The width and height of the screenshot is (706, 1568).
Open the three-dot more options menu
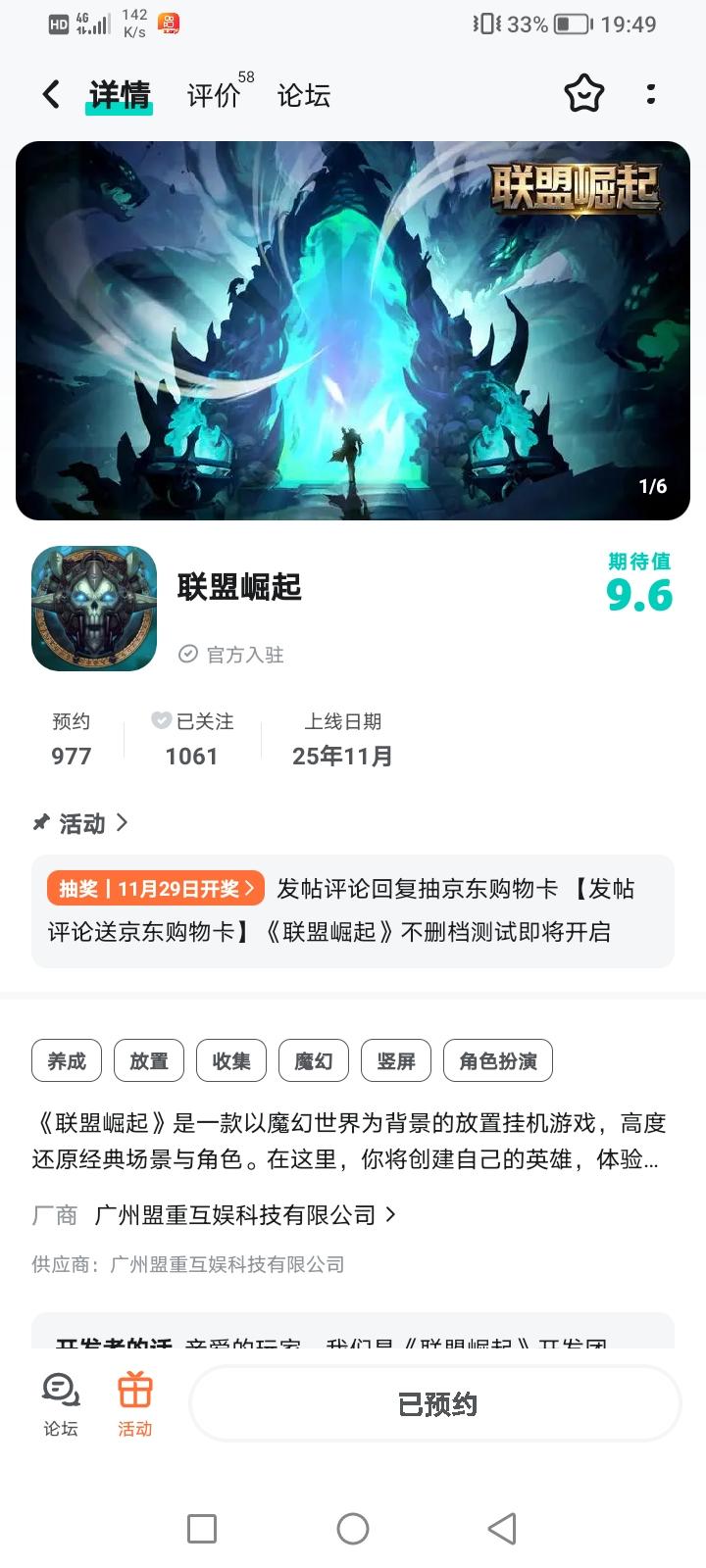coord(651,94)
